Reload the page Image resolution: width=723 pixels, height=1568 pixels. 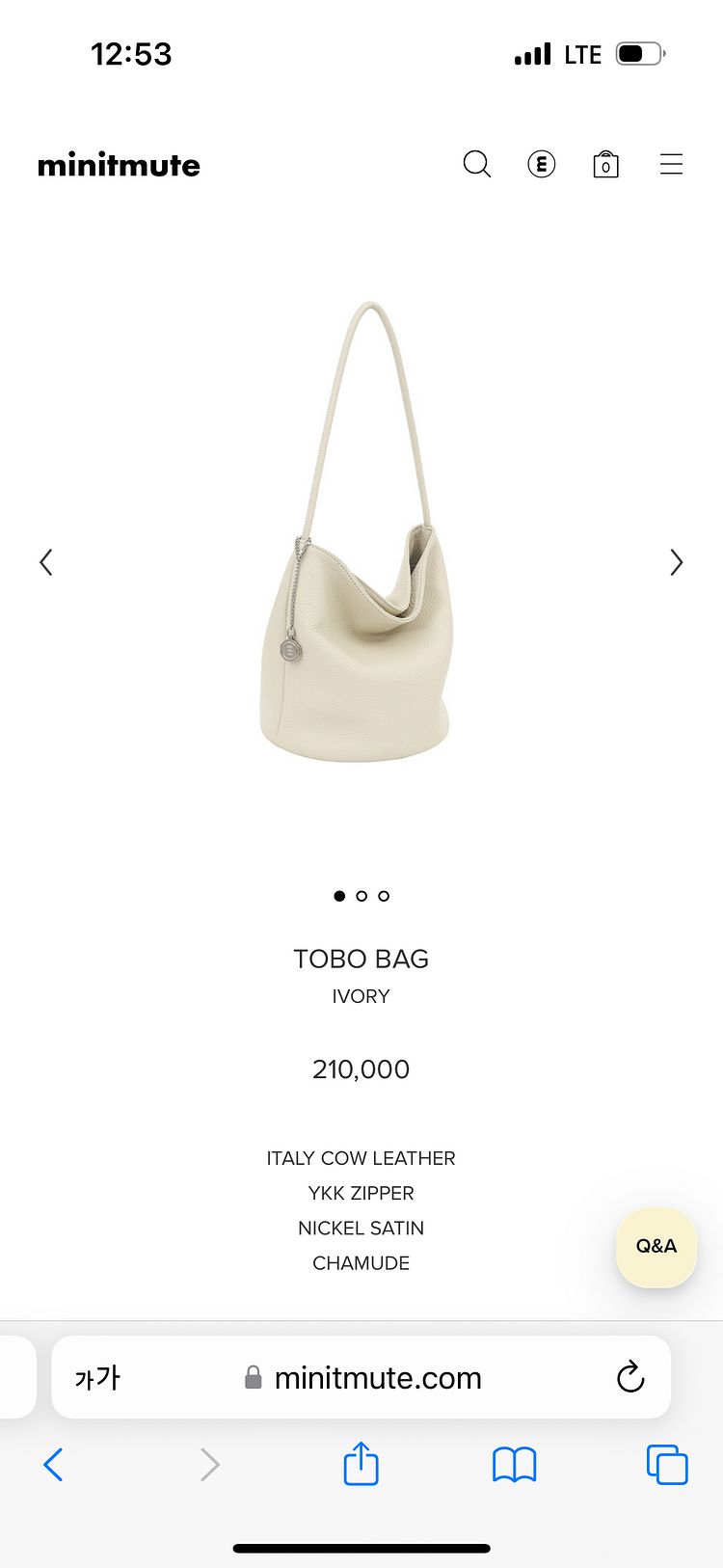(630, 1377)
